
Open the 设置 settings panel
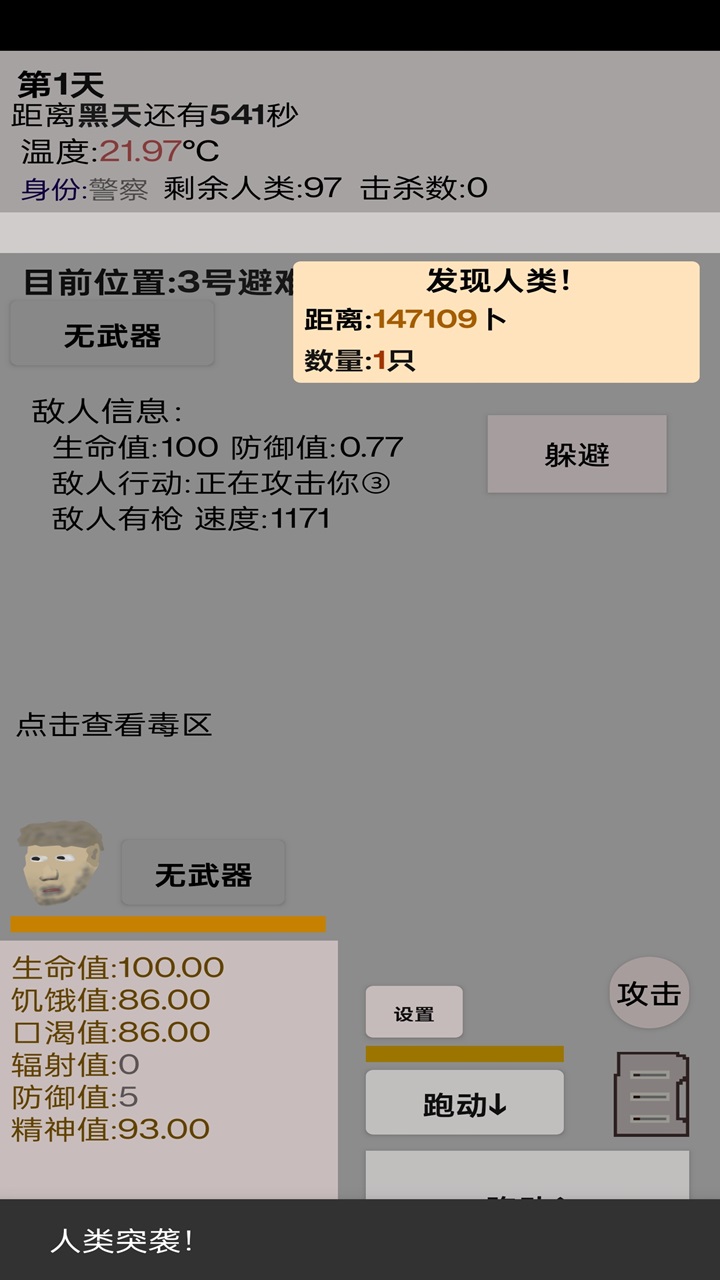coord(414,1012)
